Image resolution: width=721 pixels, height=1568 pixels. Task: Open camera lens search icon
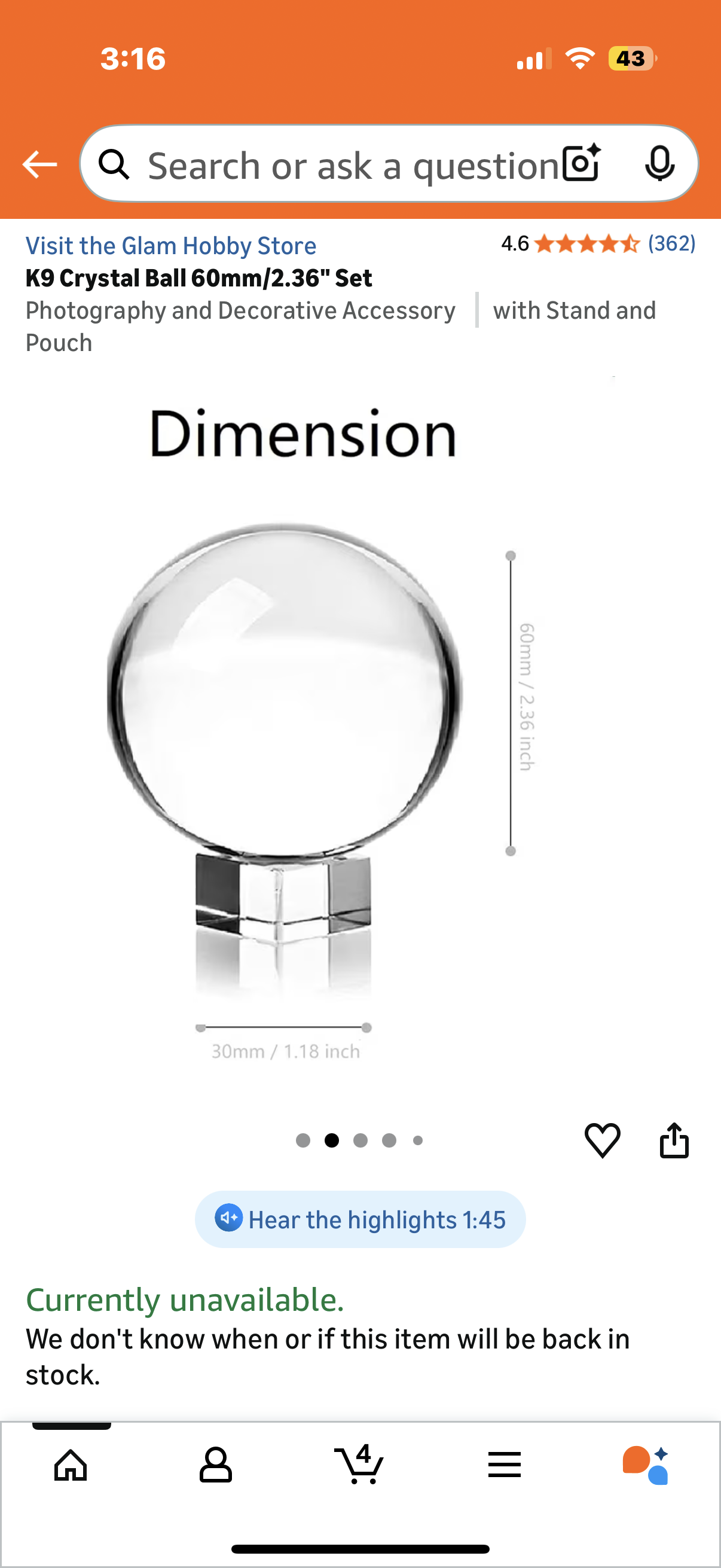click(x=581, y=163)
